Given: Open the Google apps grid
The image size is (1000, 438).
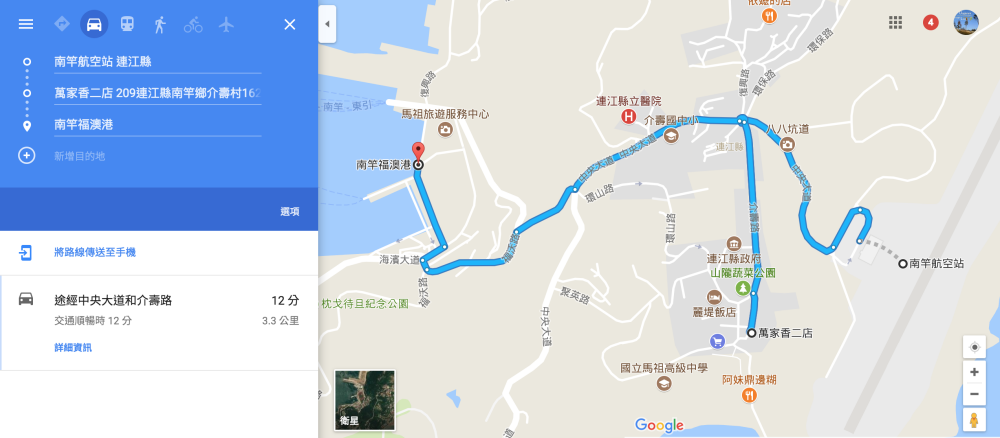Looking at the screenshot, I should tap(896, 22).
